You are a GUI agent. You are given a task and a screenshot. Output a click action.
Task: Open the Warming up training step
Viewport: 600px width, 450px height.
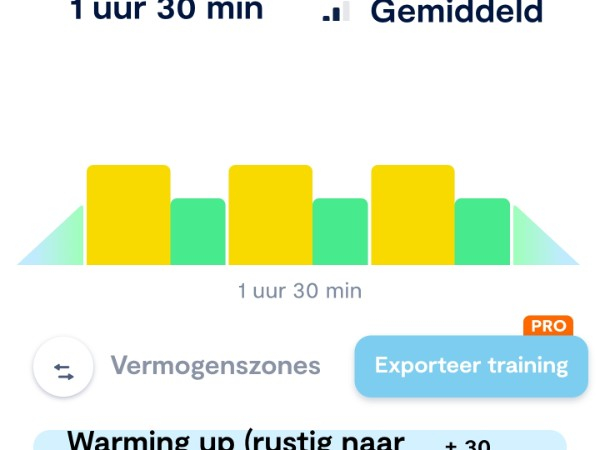[300, 440]
